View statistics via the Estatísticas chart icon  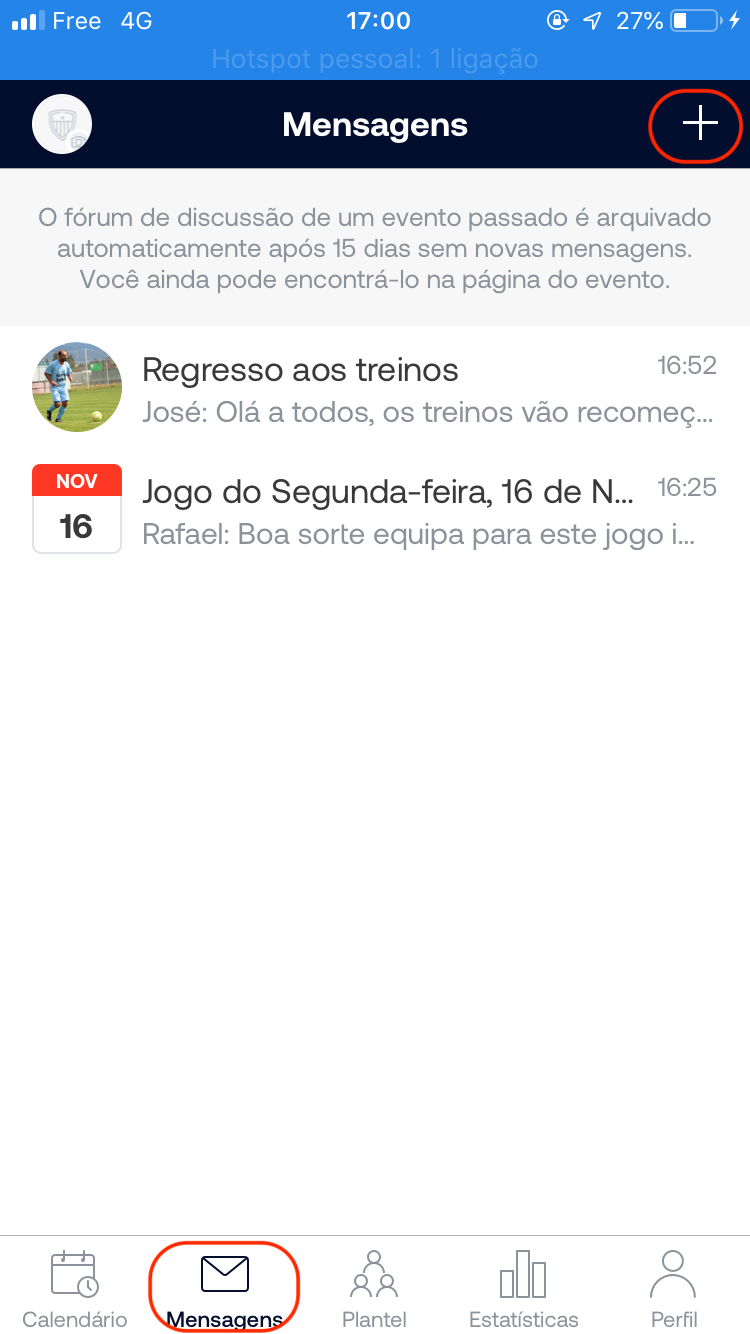coord(523,1272)
